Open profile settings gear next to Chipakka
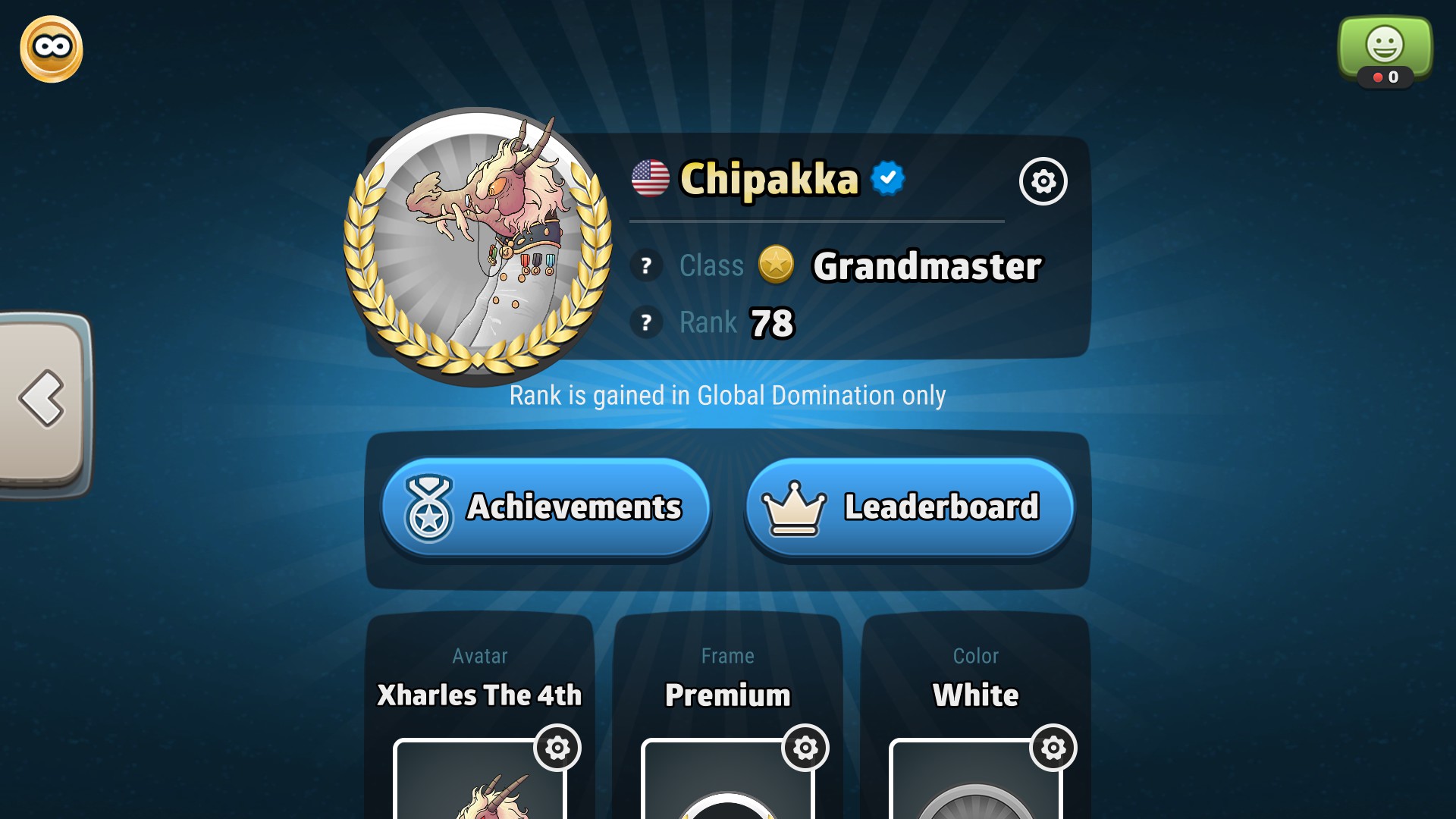Screen dimensions: 1456x819 1043,181
